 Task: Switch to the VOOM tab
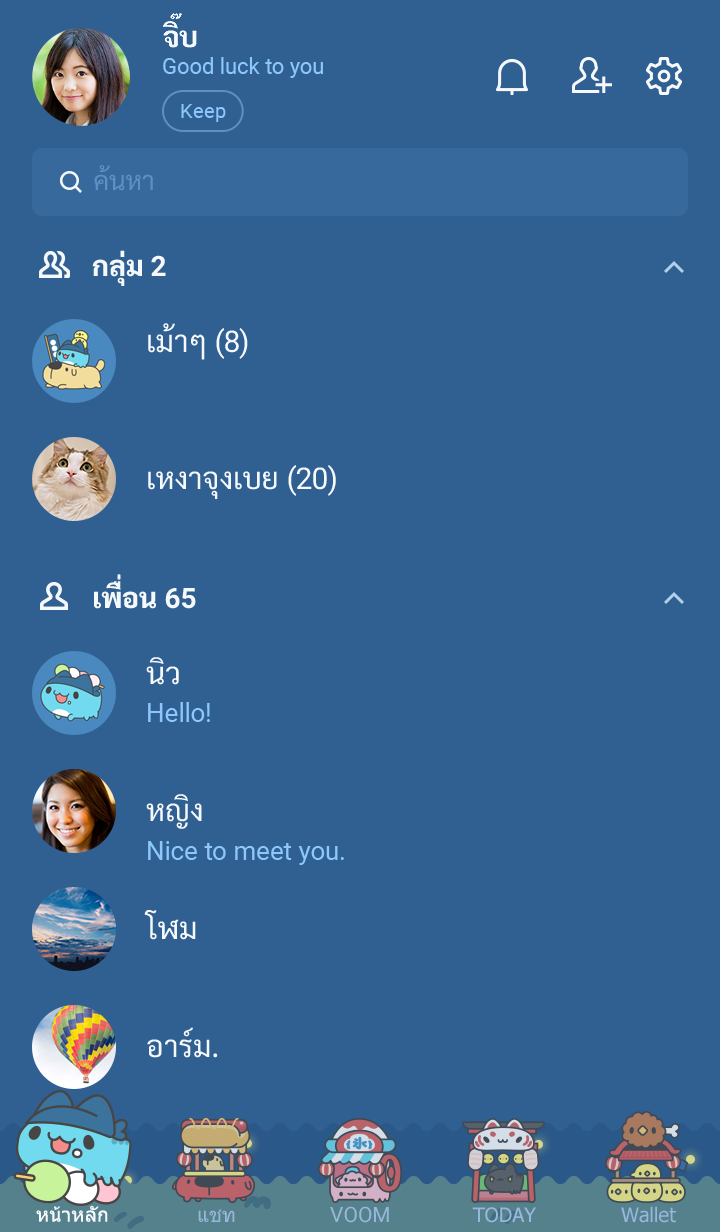coord(360,1170)
